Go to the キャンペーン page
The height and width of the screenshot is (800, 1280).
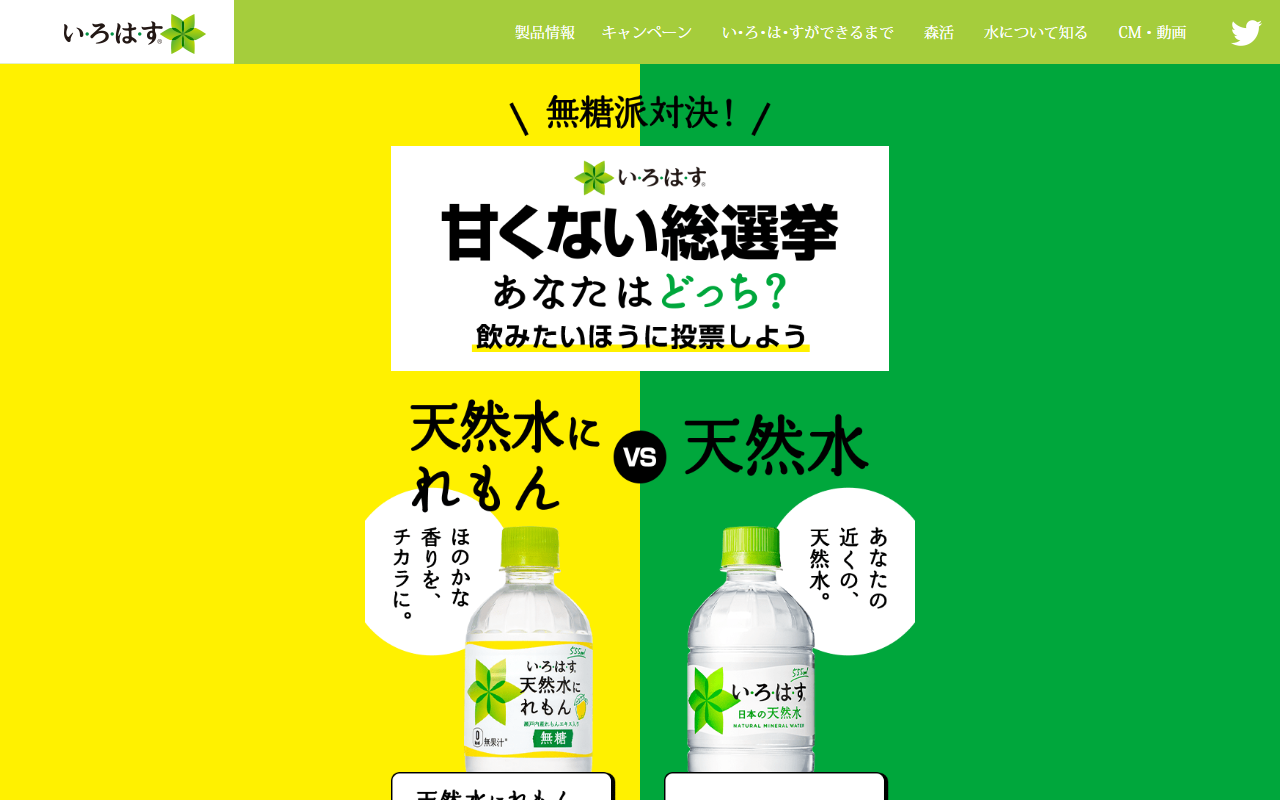pyautogui.click(x=646, y=32)
